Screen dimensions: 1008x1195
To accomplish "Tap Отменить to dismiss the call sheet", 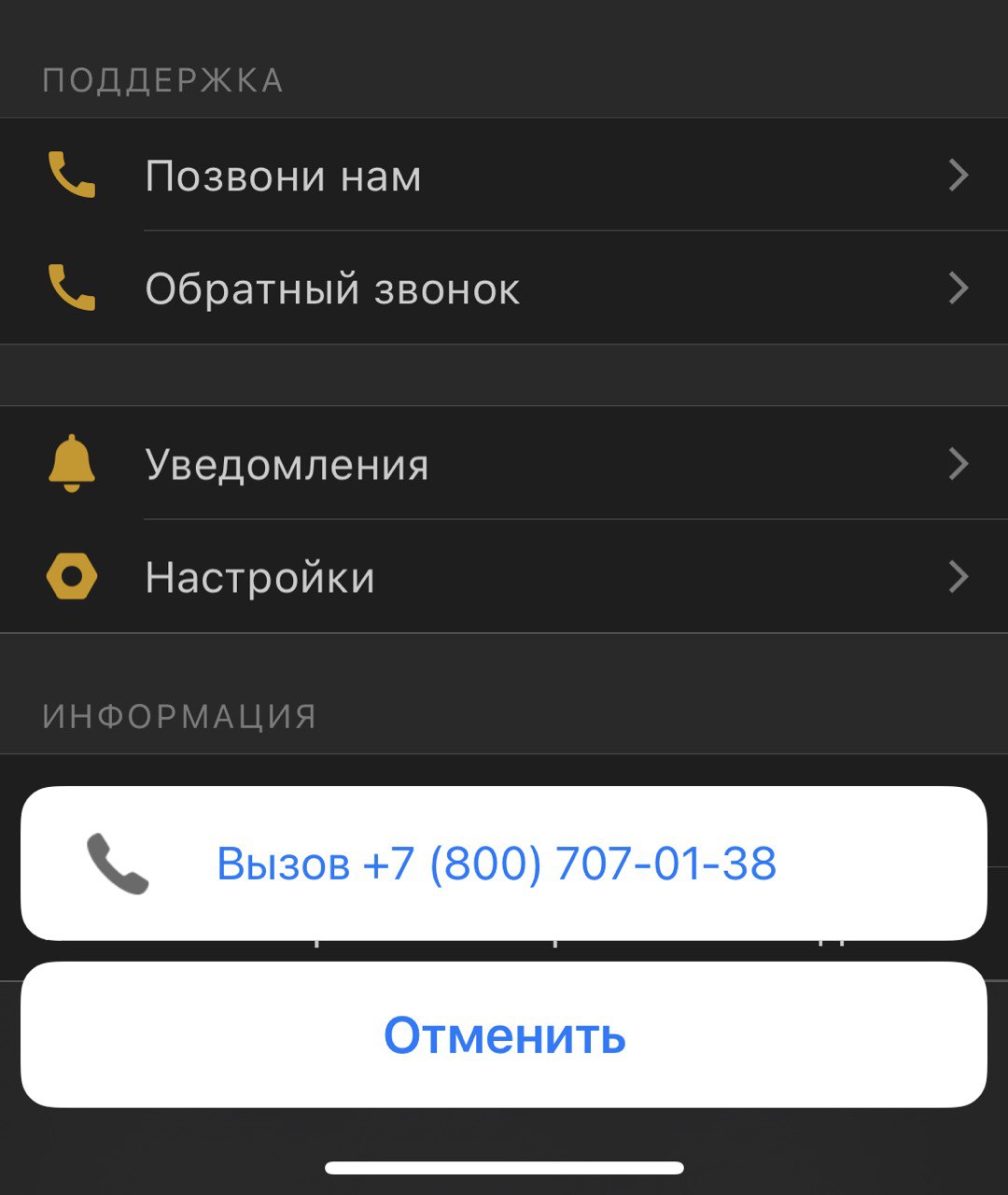I will (x=504, y=1035).
